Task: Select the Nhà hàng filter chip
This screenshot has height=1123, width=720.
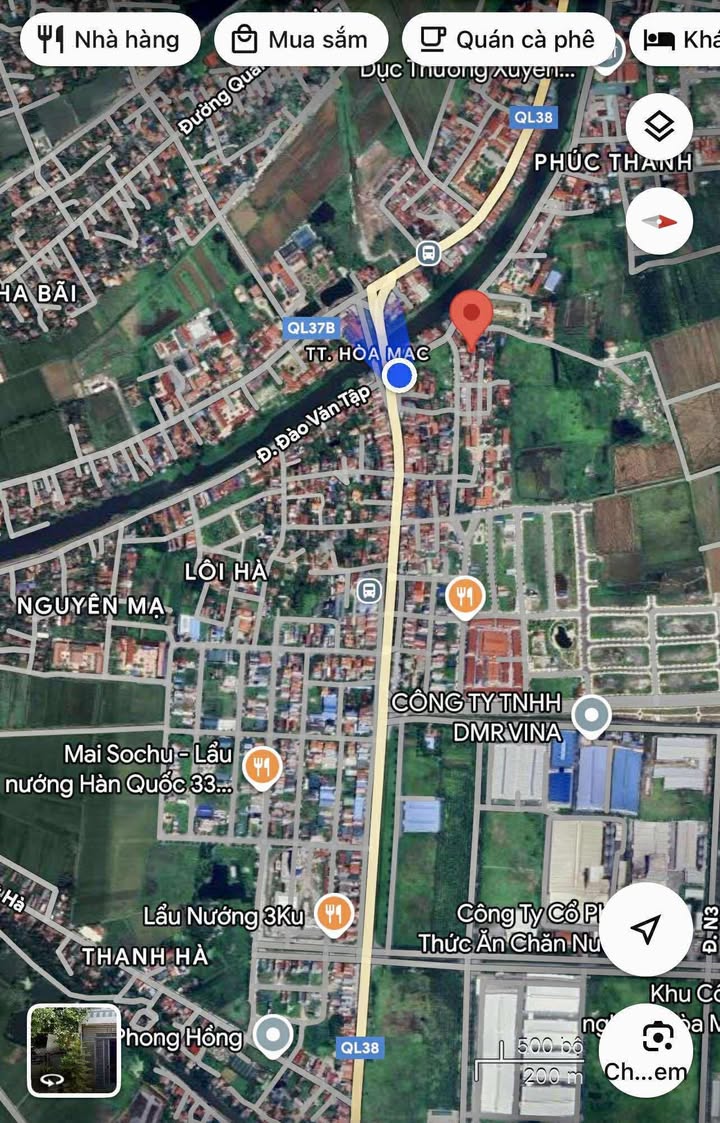Action: coord(109,40)
